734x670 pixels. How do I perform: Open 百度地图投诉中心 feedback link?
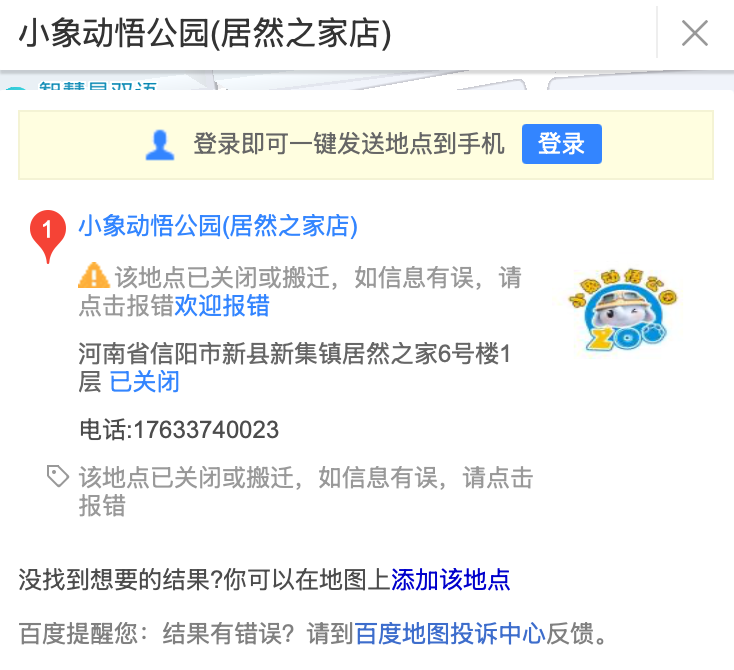[450, 633]
